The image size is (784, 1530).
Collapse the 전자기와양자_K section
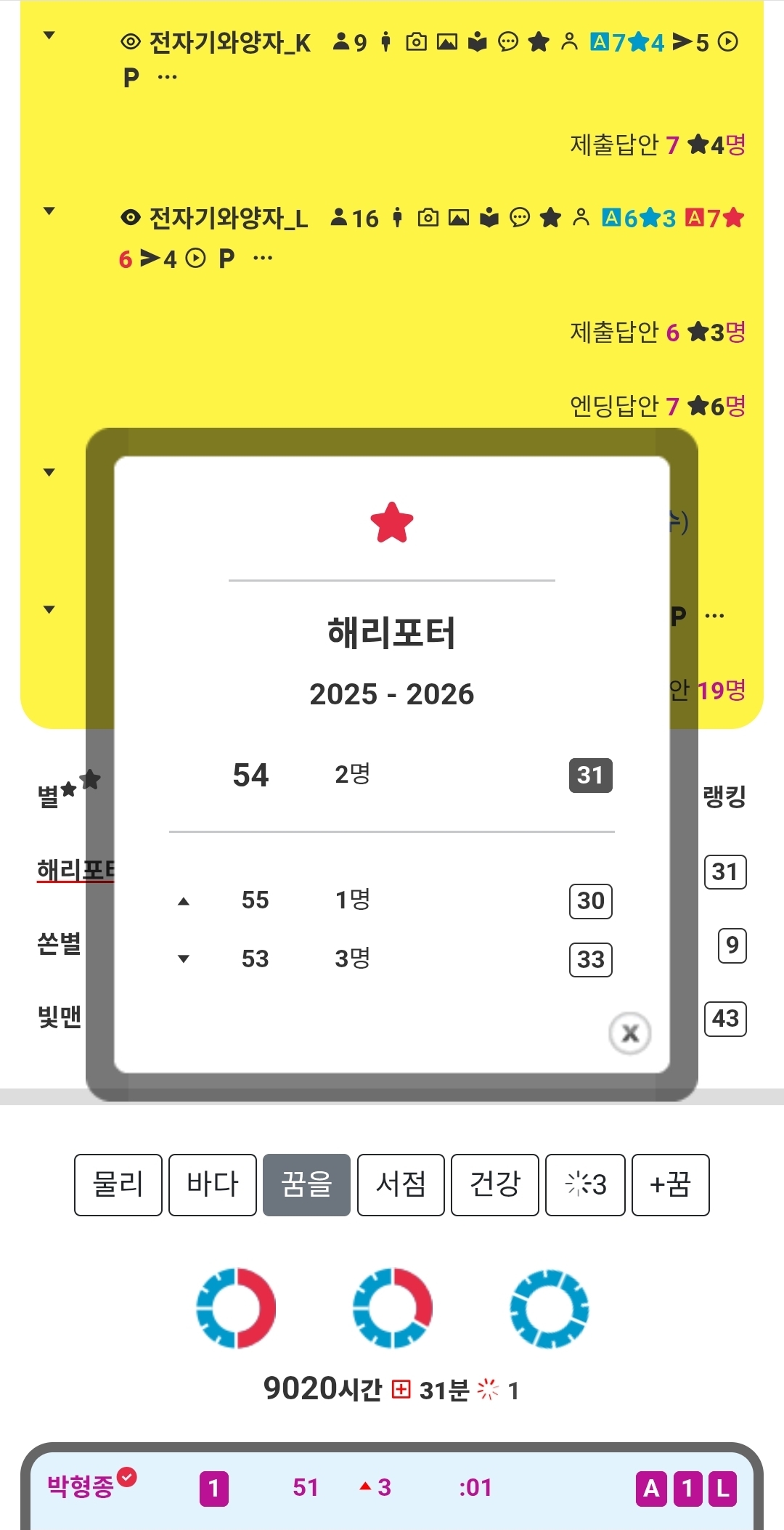coord(49,35)
